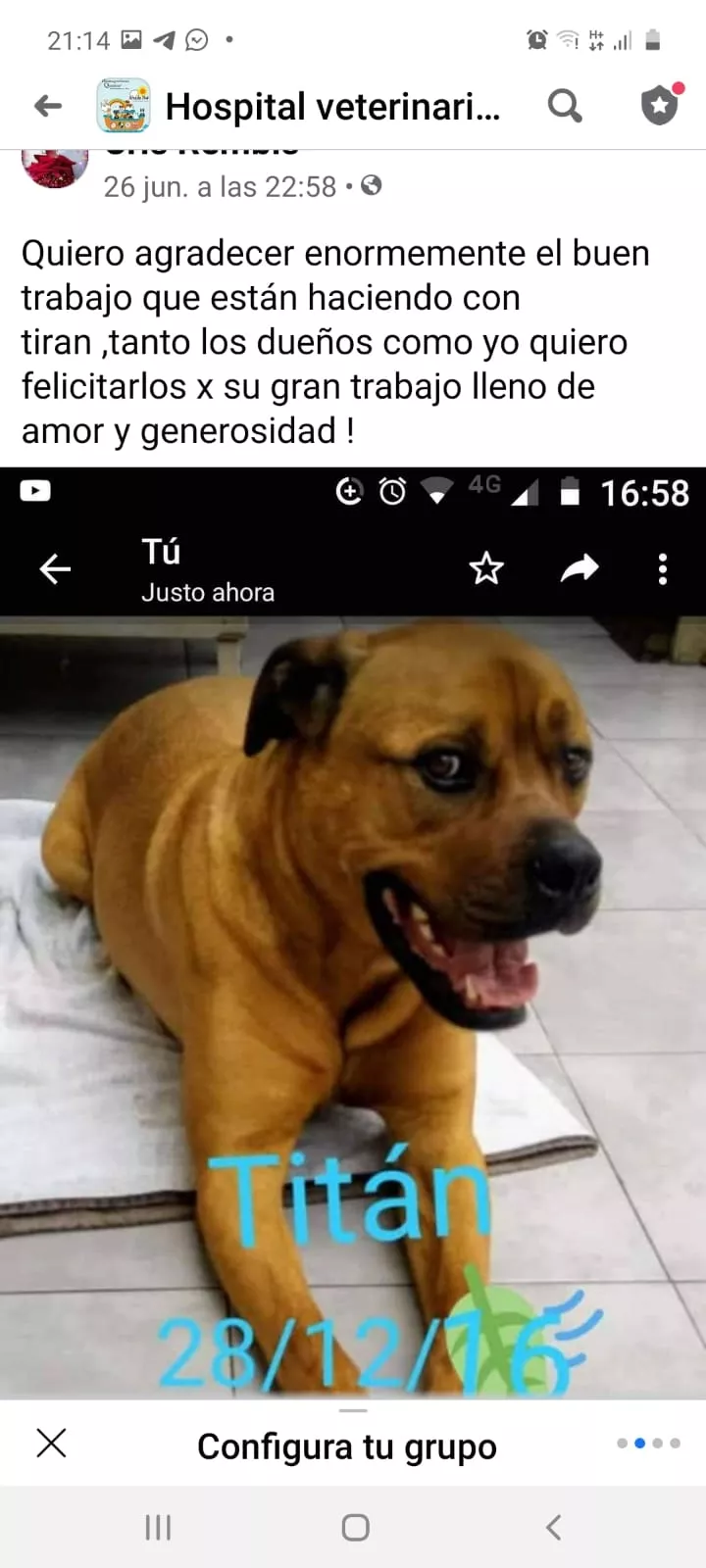Open the recent apps view
706x1568 pixels.
tap(158, 1527)
